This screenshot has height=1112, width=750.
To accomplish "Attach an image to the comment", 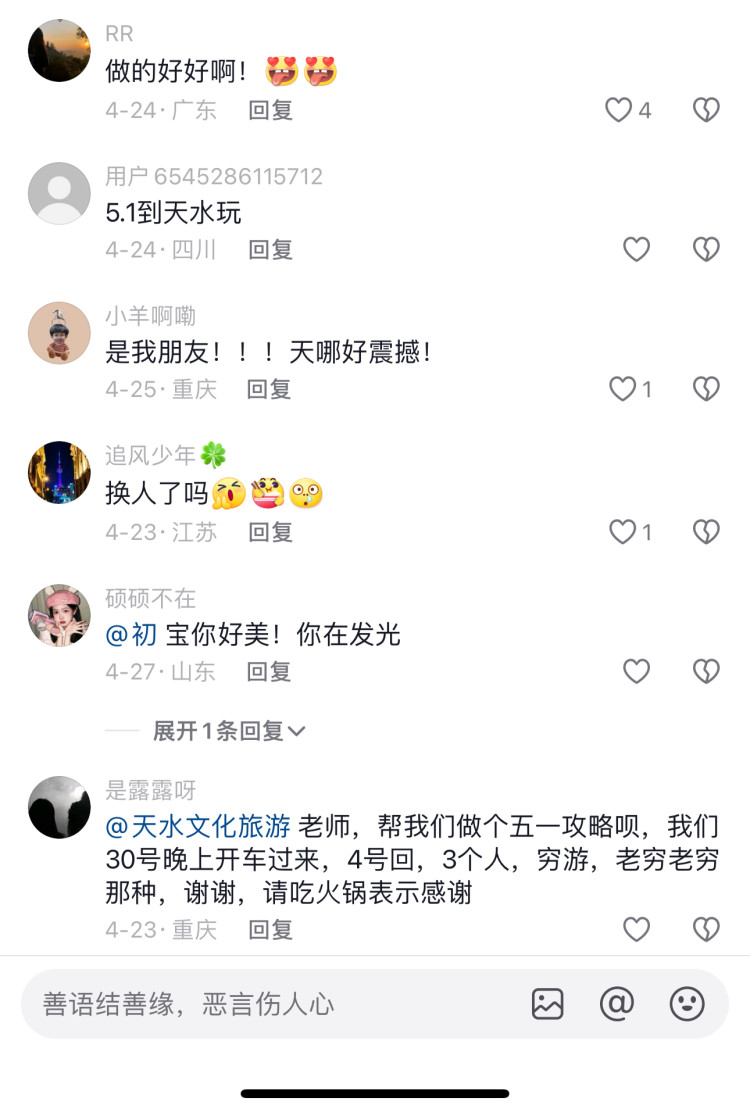I will coord(548,1004).
